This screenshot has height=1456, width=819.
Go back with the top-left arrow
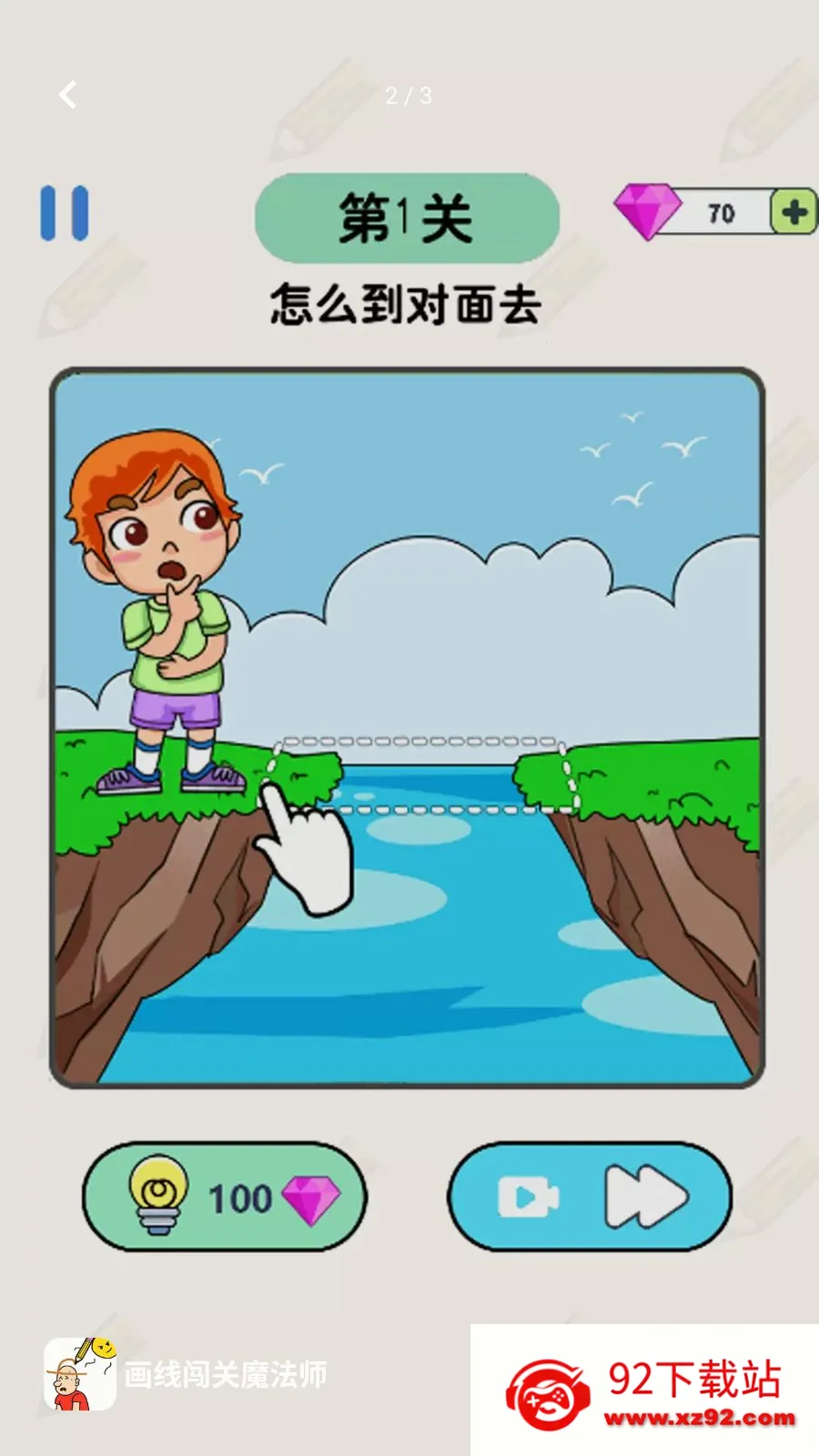[x=68, y=95]
